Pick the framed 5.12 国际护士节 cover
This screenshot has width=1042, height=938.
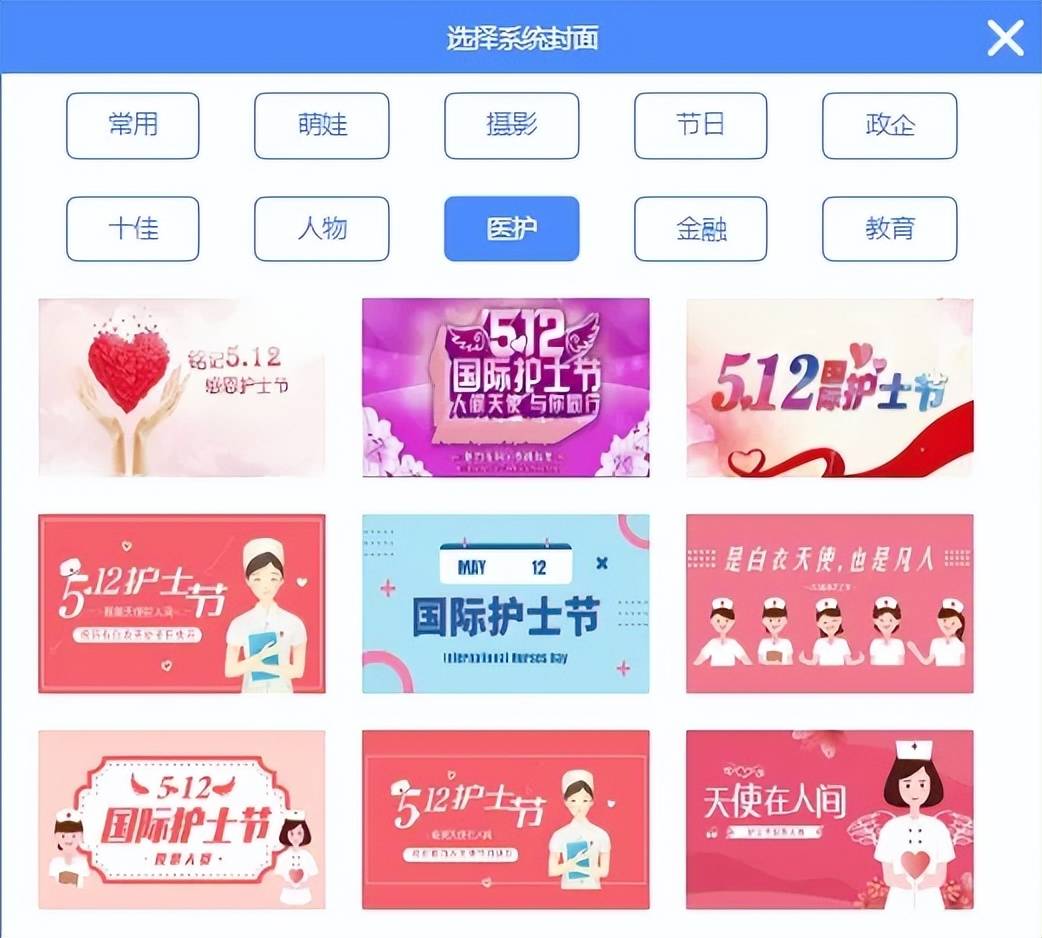click(181, 819)
